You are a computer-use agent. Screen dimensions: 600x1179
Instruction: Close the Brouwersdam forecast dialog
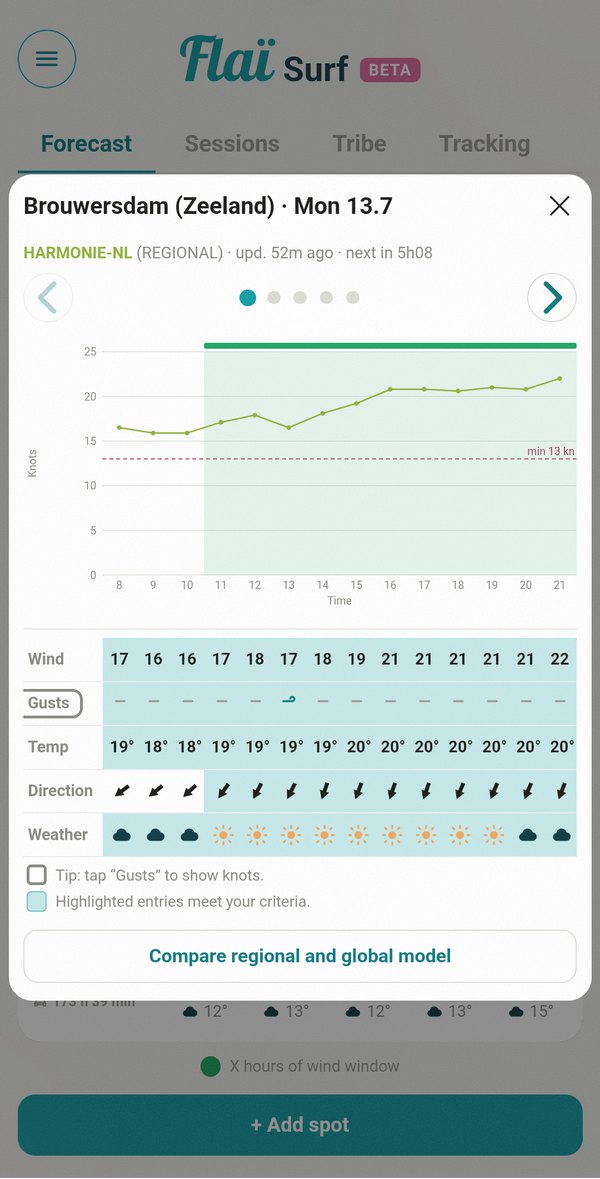[559, 206]
